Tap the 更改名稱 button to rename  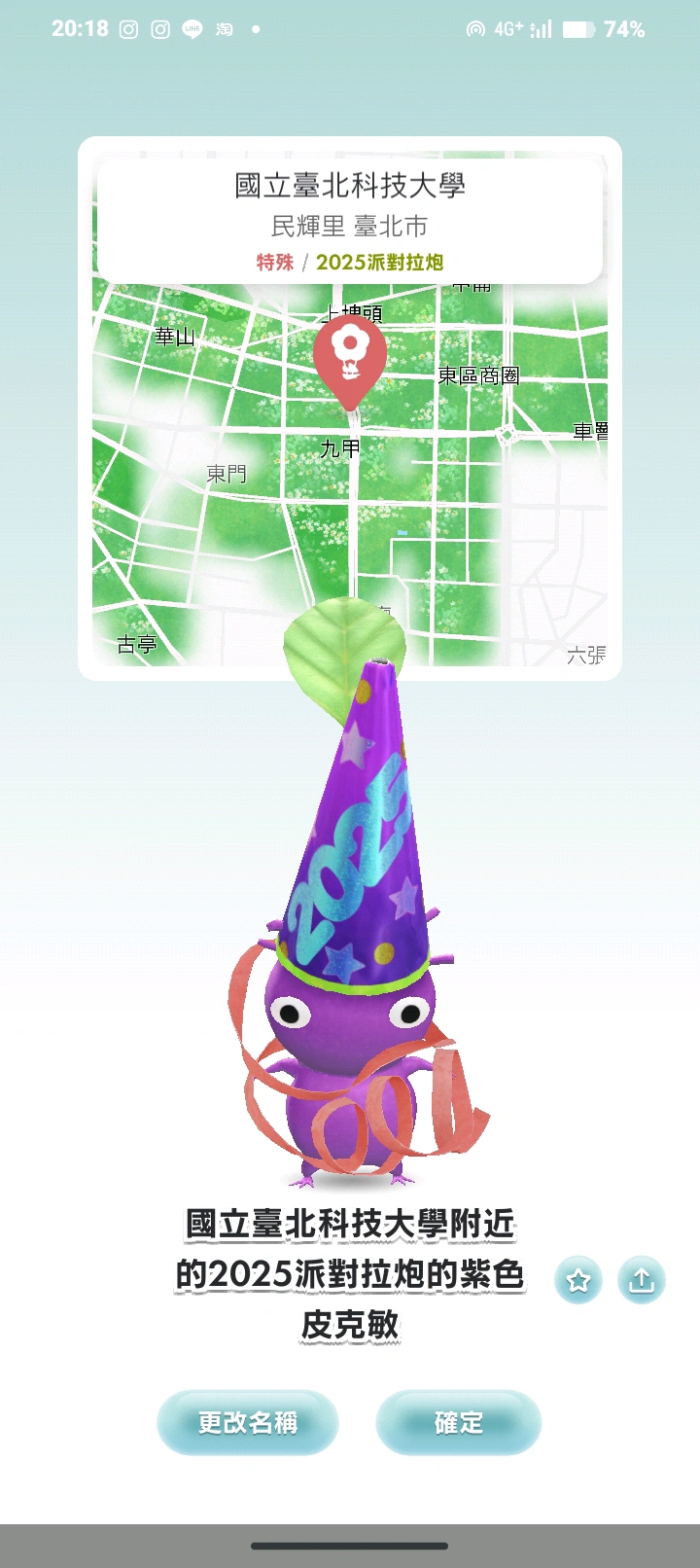point(247,1422)
